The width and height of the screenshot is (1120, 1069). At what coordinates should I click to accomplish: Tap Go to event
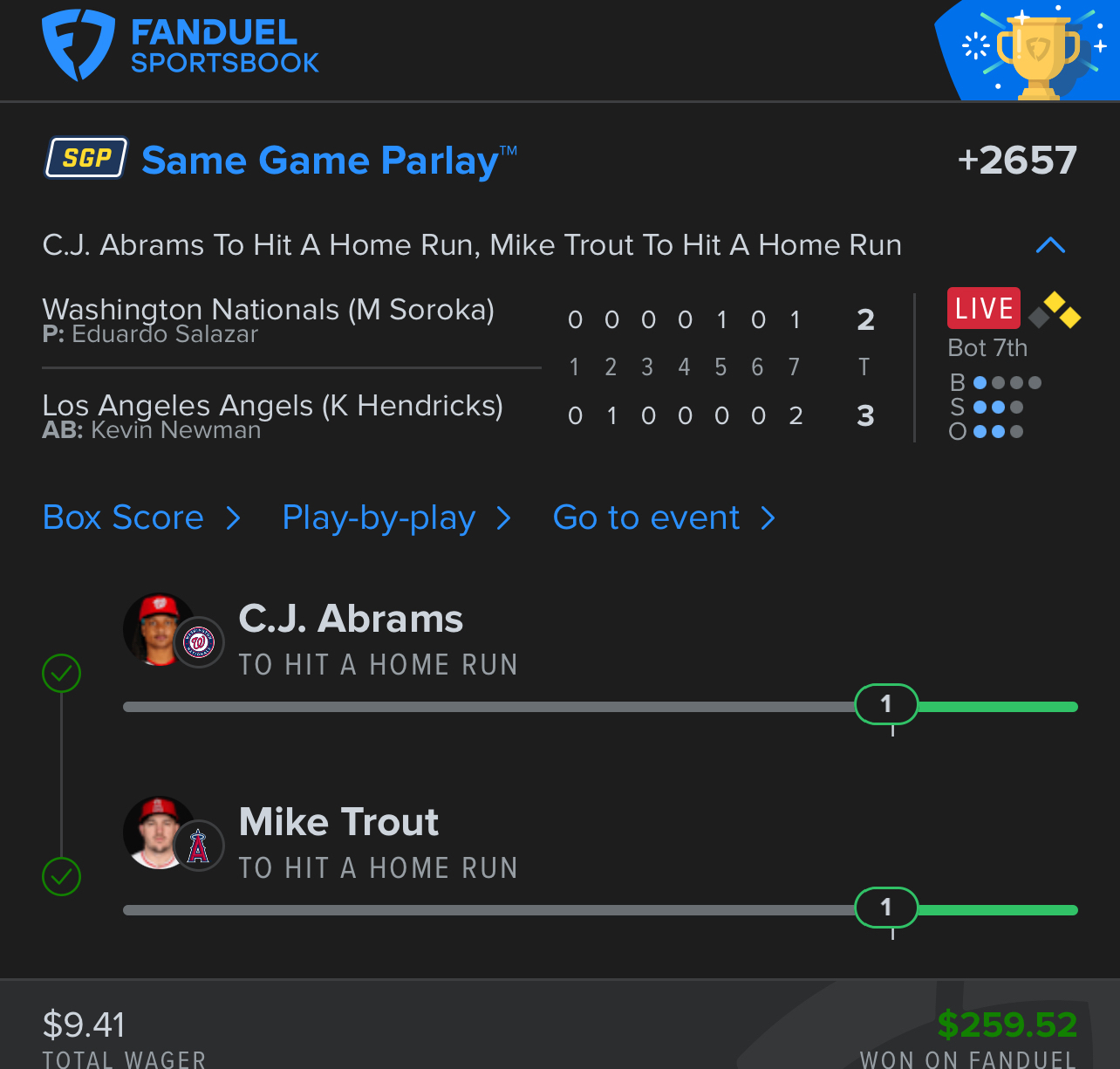click(x=663, y=517)
